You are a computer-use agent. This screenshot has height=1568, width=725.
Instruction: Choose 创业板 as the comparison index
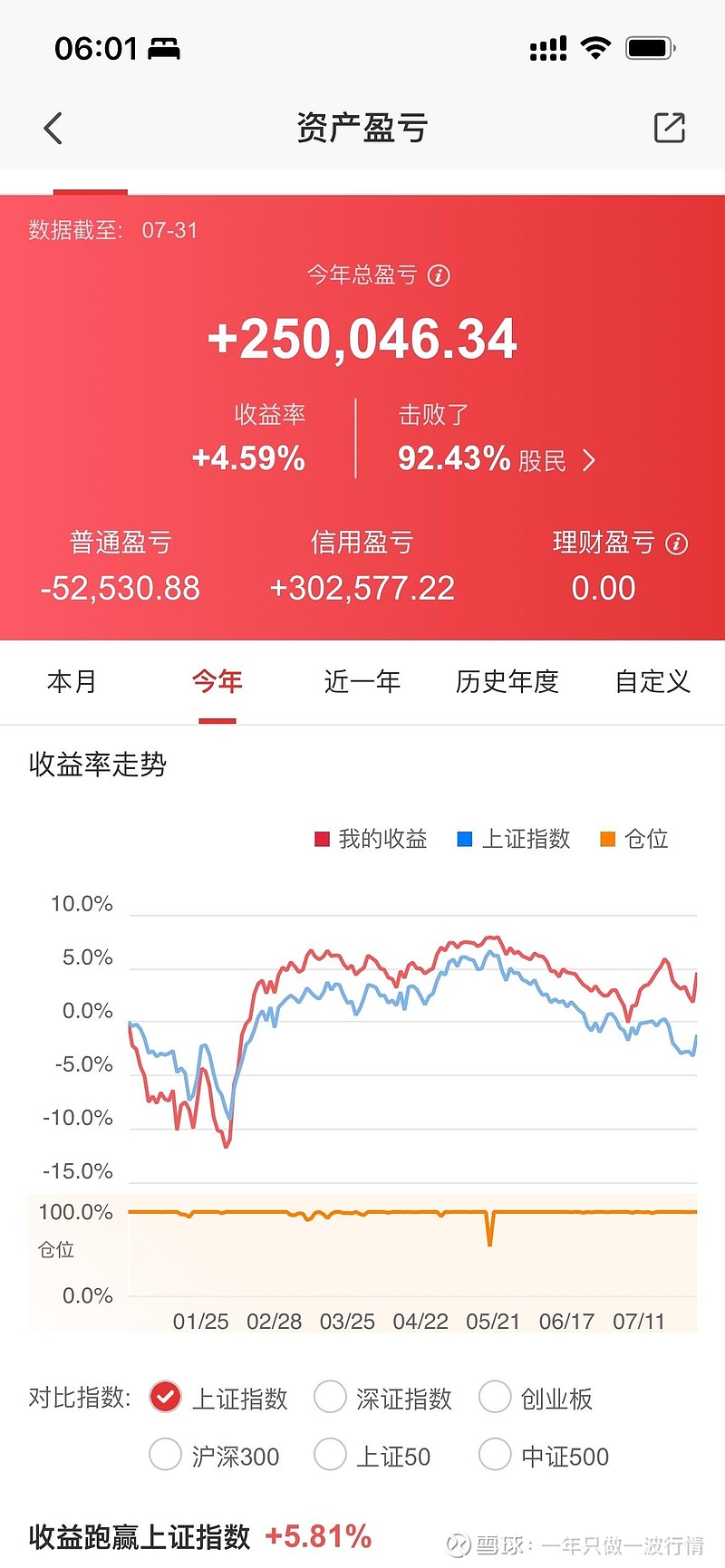(536, 1398)
